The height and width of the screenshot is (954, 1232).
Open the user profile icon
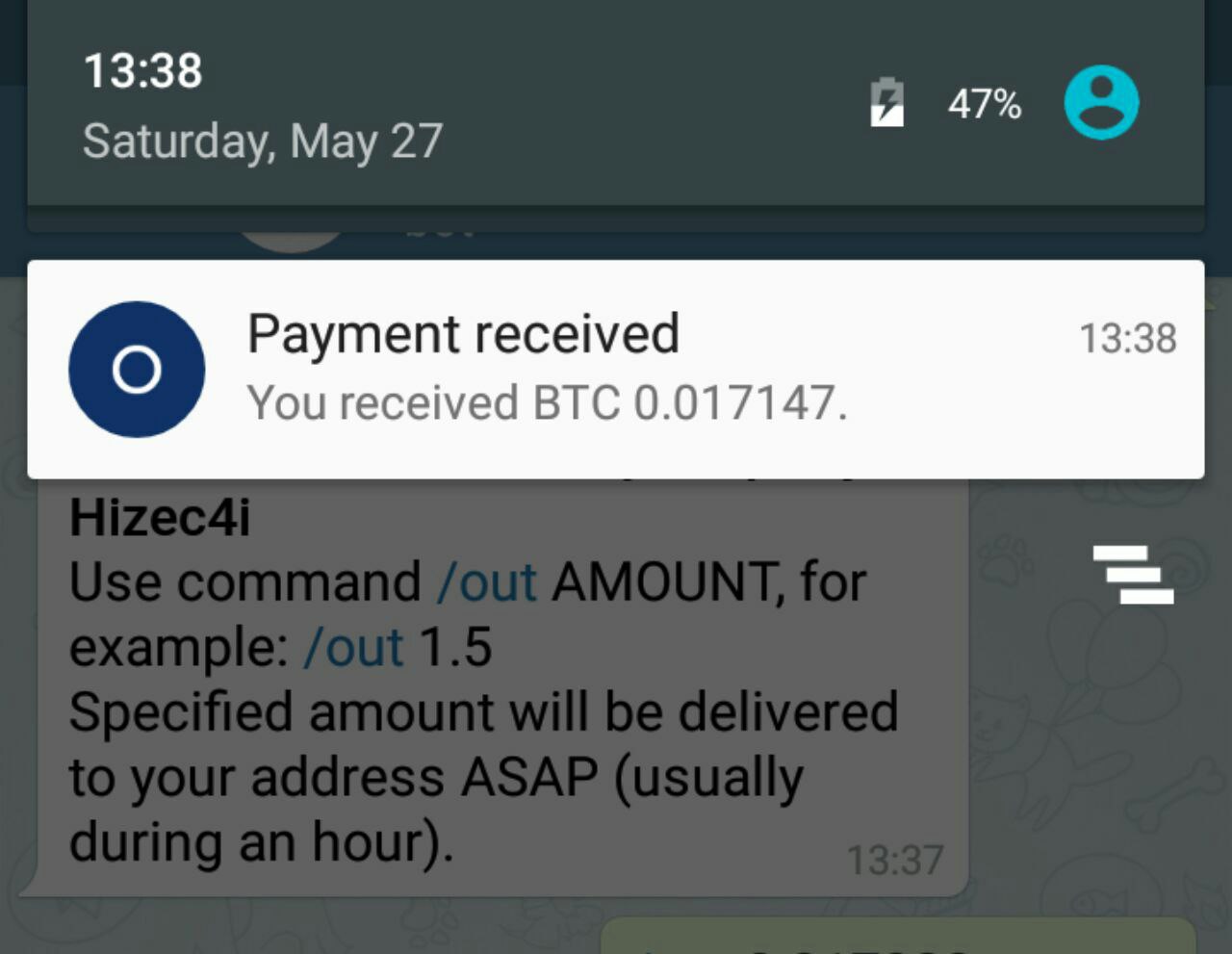(x=1101, y=102)
